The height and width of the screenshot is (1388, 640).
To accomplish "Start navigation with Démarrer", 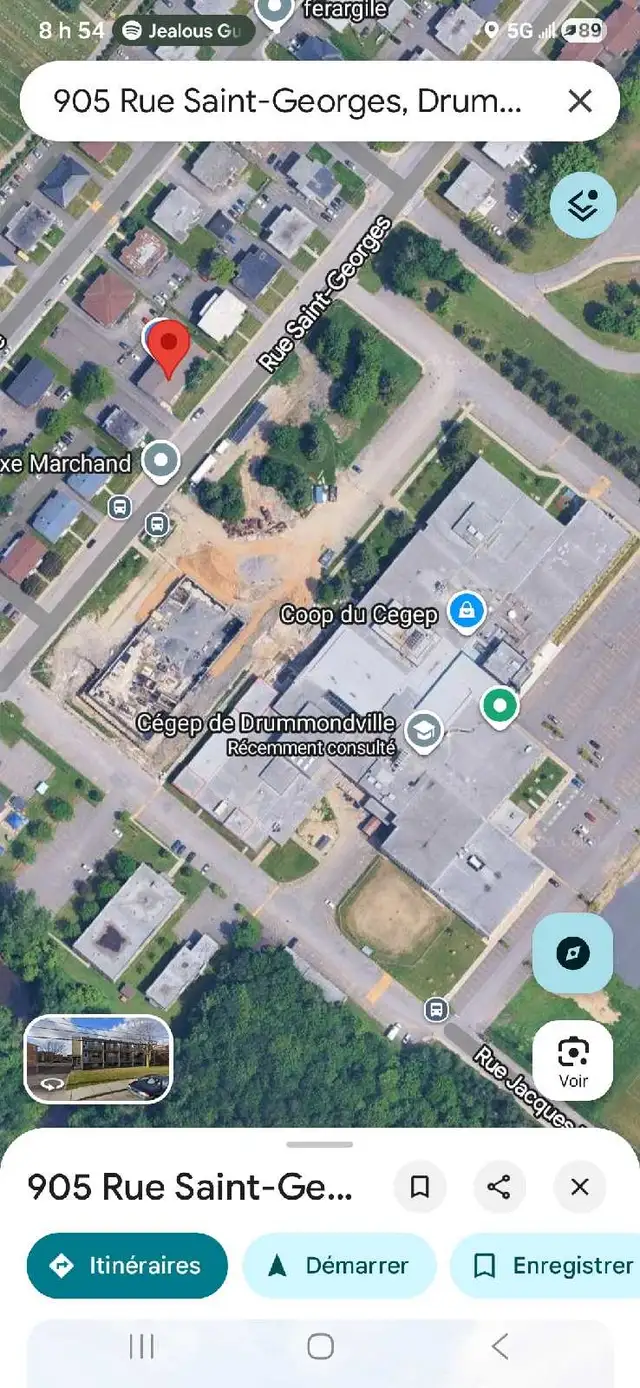I will (x=339, y=1265).
